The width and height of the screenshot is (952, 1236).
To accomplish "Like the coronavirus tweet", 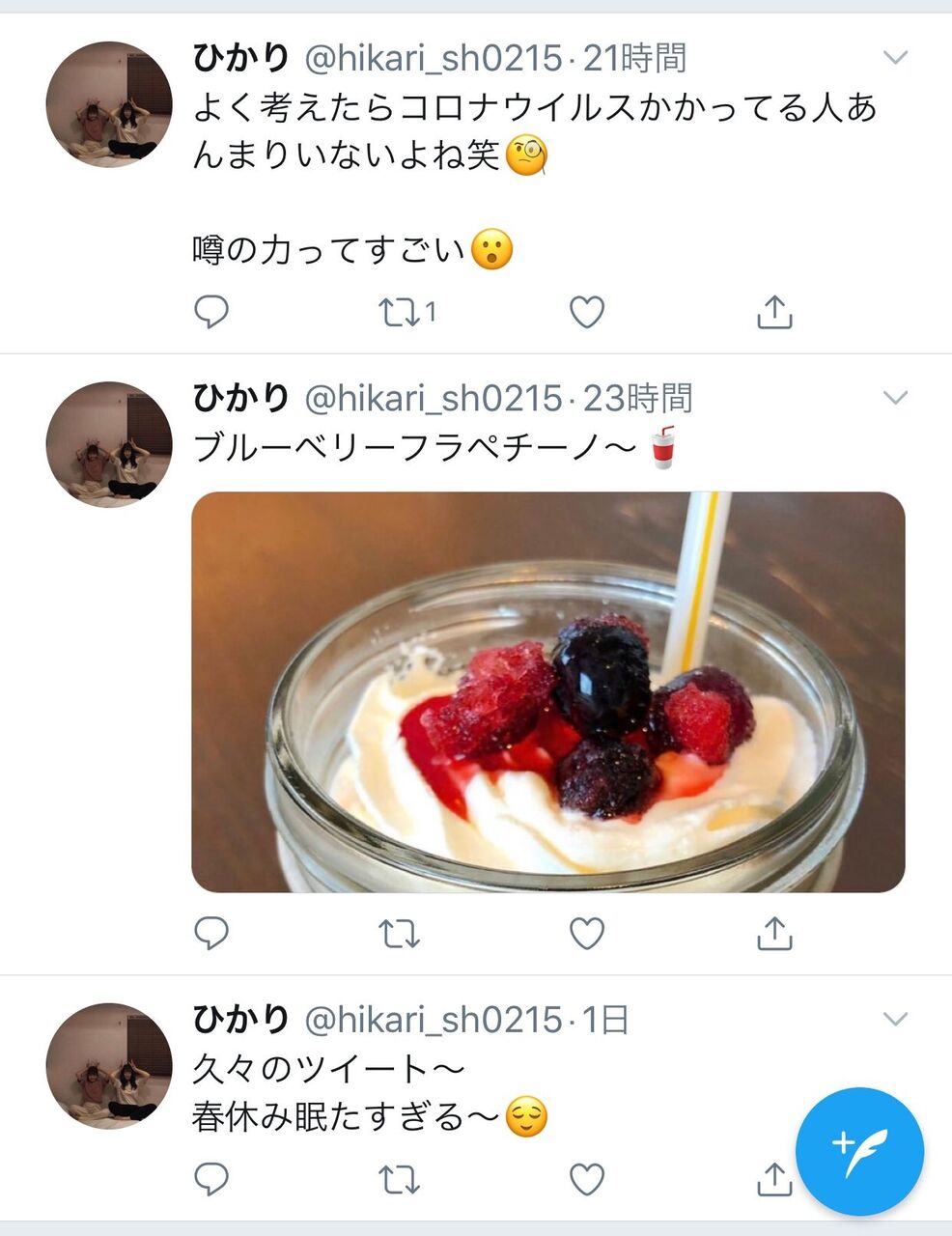I will [586, 312].
